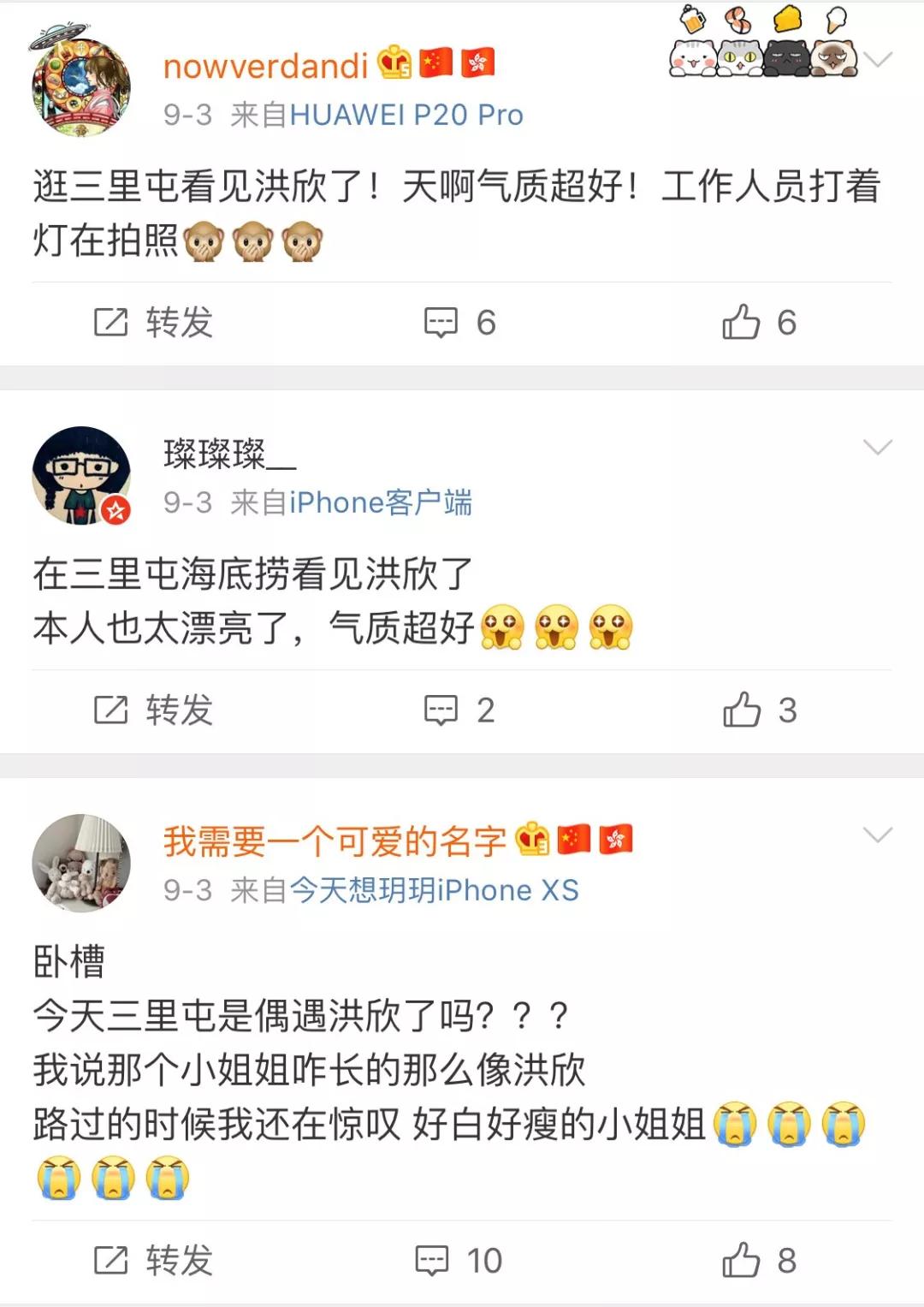Open the iPhone客户端 source link
The width and height of the screenshot is (924, 1307).
coord(381,502)
